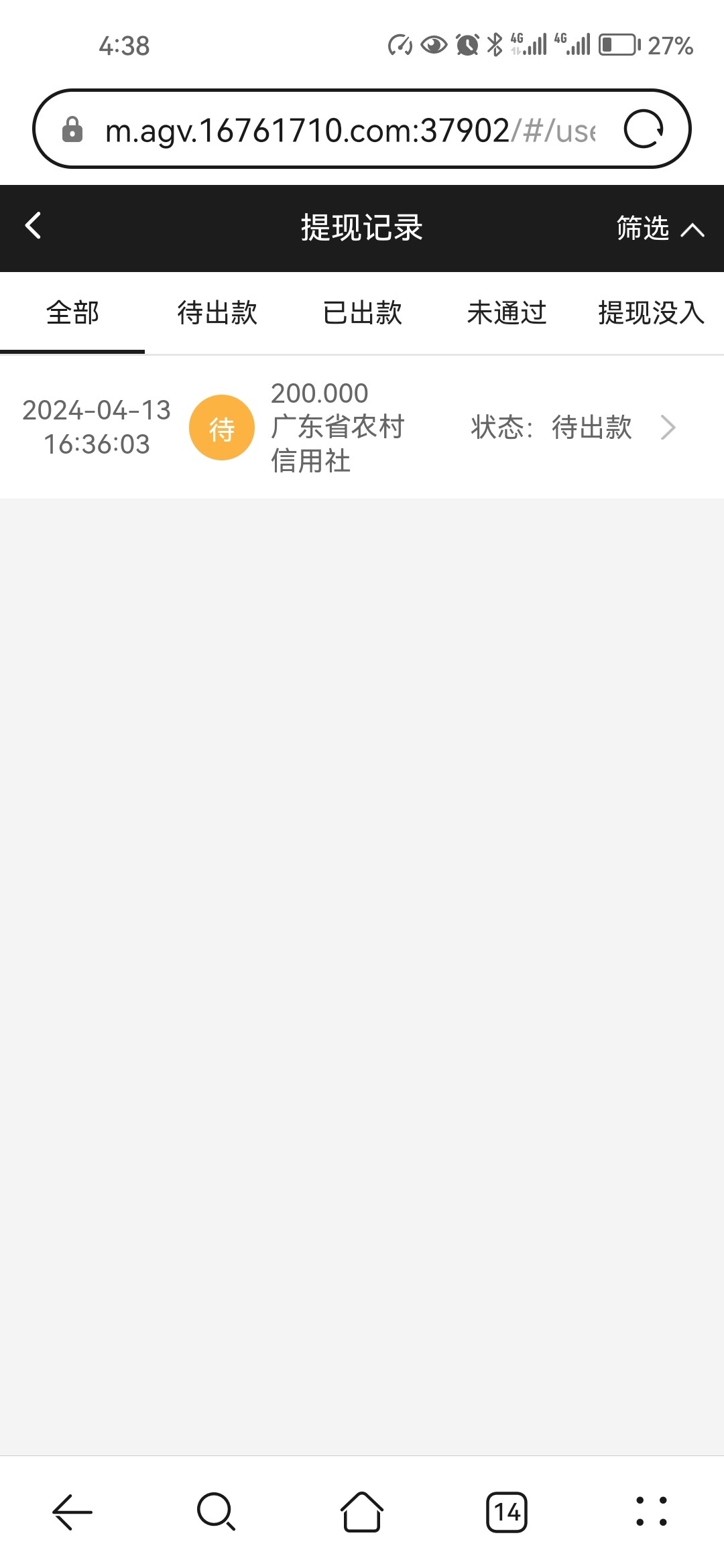Screen dimensions: 724x1568
Task: Tap the browser back arrow at the bottom
Action: pos(72,1512)
